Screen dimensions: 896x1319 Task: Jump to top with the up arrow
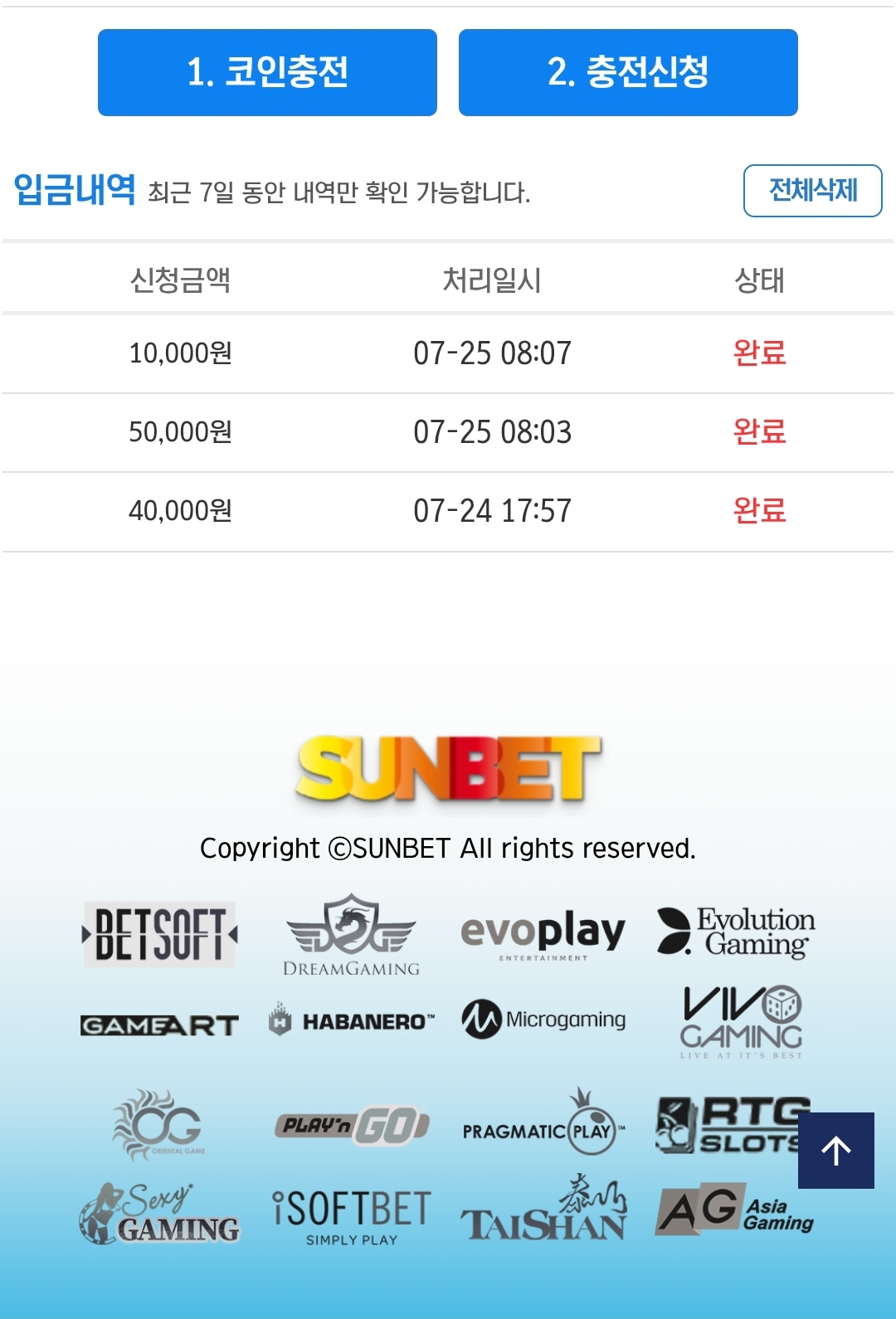(x=835, y=1151)
